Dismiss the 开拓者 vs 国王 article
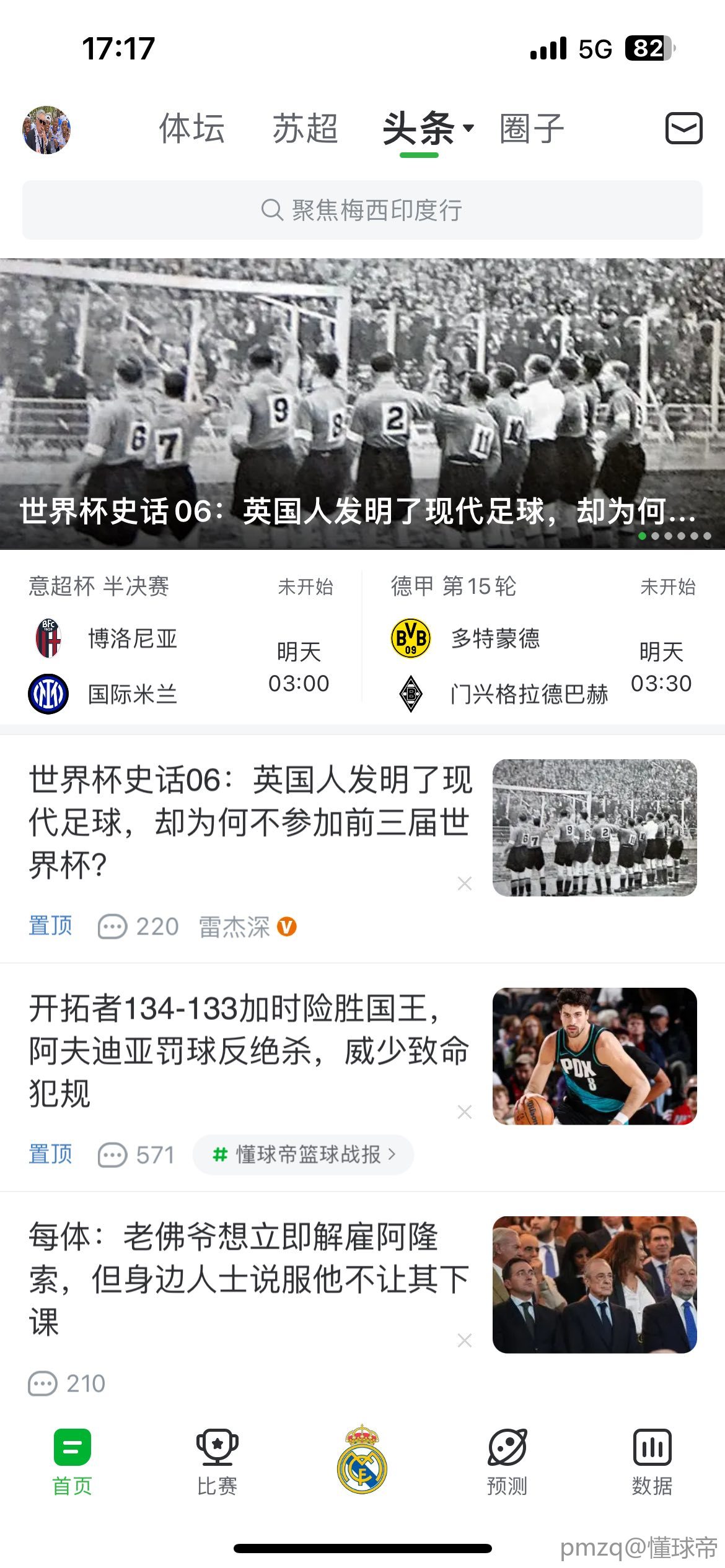This screenshot has width=725, height=1568. coord(464,1112)
